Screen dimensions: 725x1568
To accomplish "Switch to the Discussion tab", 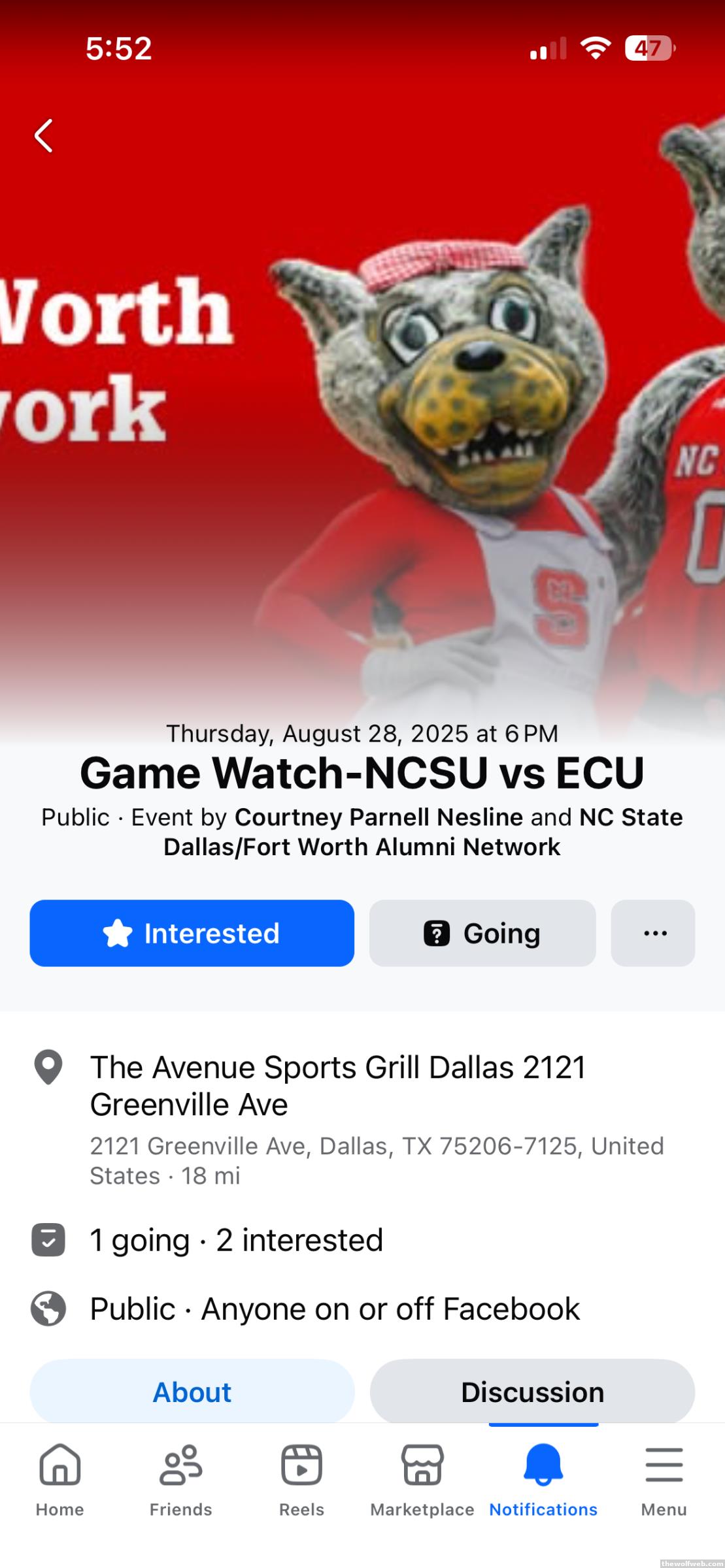I will (532, 1392).
